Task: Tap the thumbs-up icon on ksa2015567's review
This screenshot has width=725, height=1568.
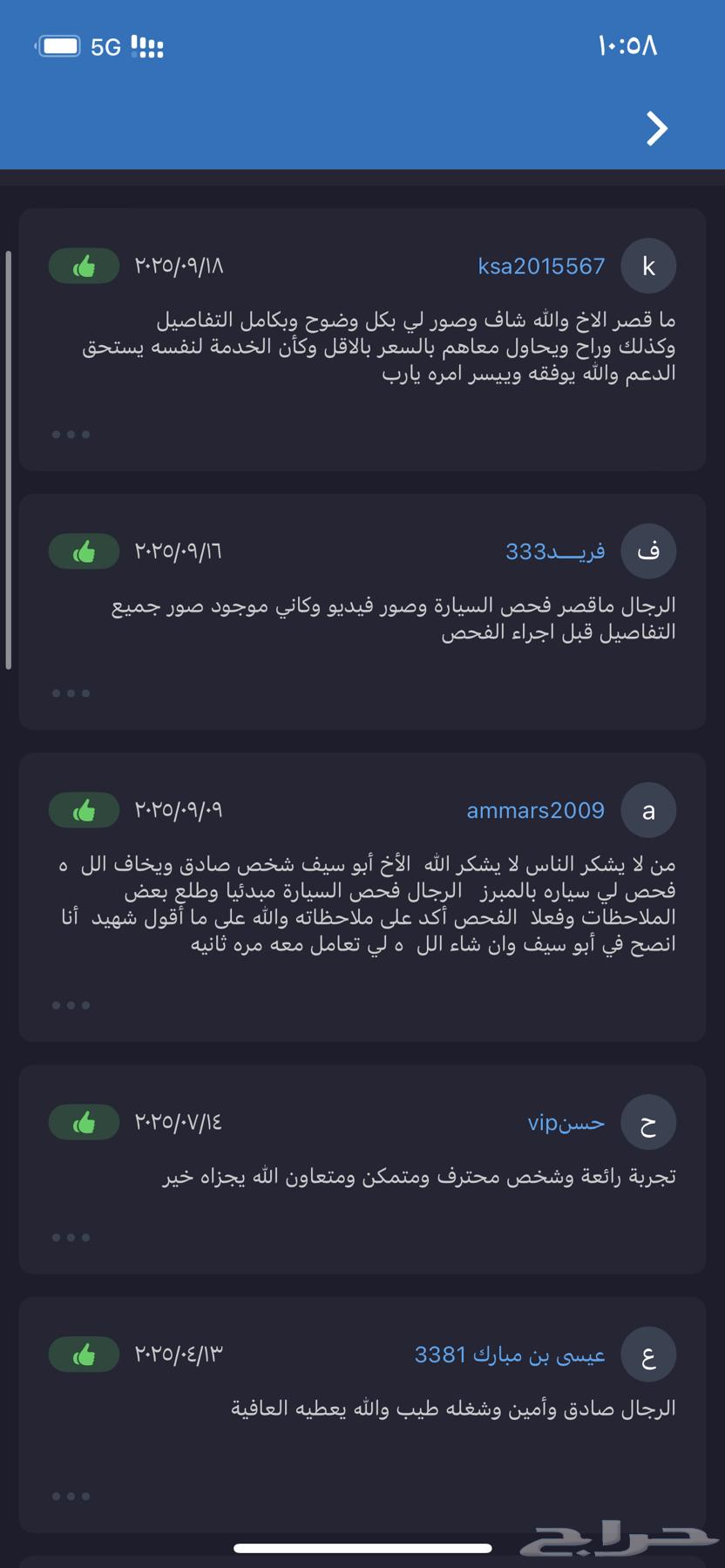Action: point(84,266)
